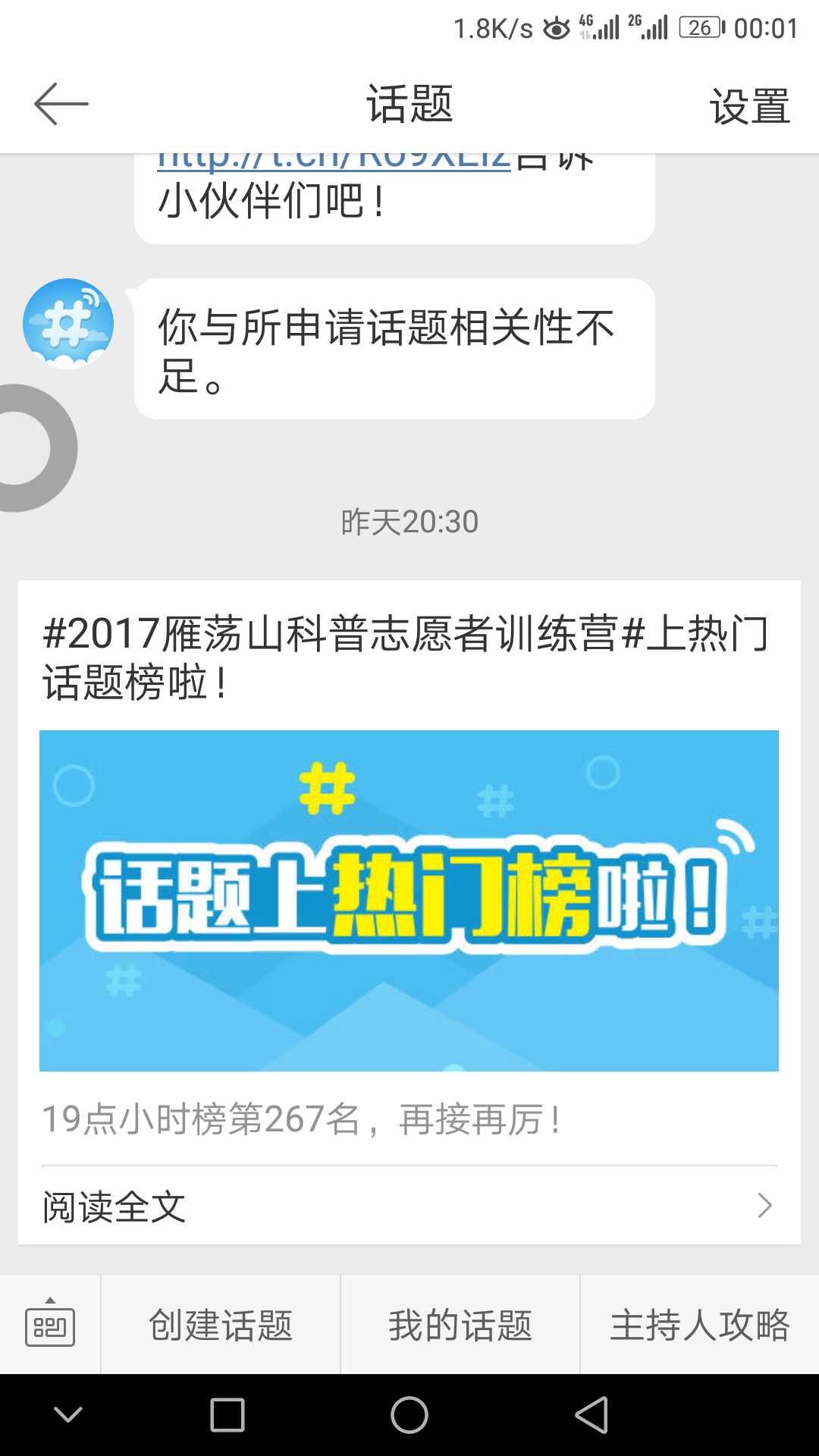Viewport: 819px width, 1456px height.
Task: Return to the phone's home screen
Action: [409, 1415]
